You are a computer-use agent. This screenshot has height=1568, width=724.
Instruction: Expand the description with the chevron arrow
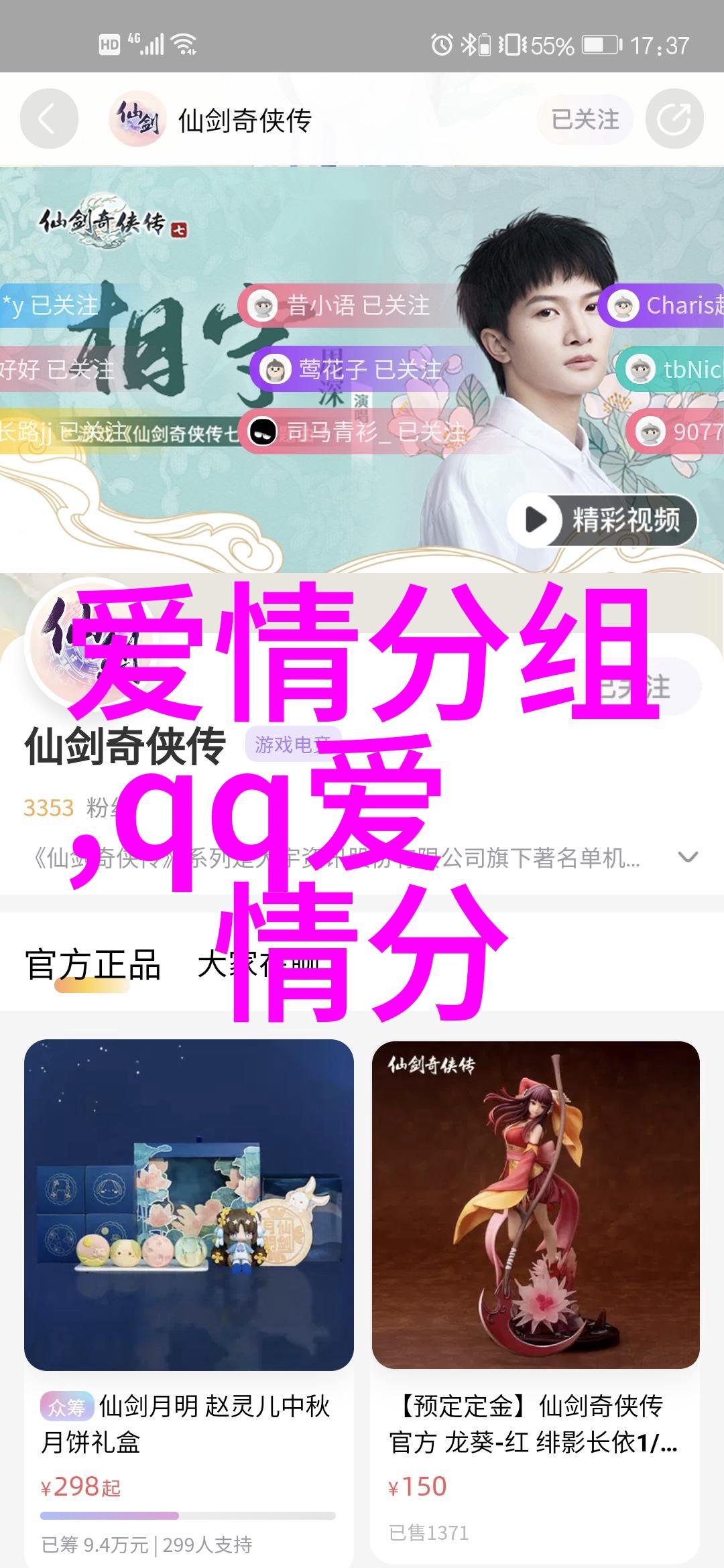pos(688,857)
